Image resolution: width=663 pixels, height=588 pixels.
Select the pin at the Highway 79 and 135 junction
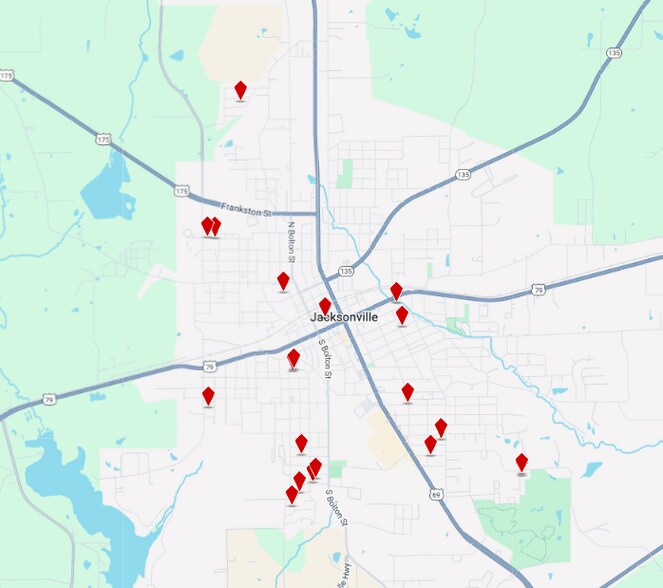click(x=396, y=291)
